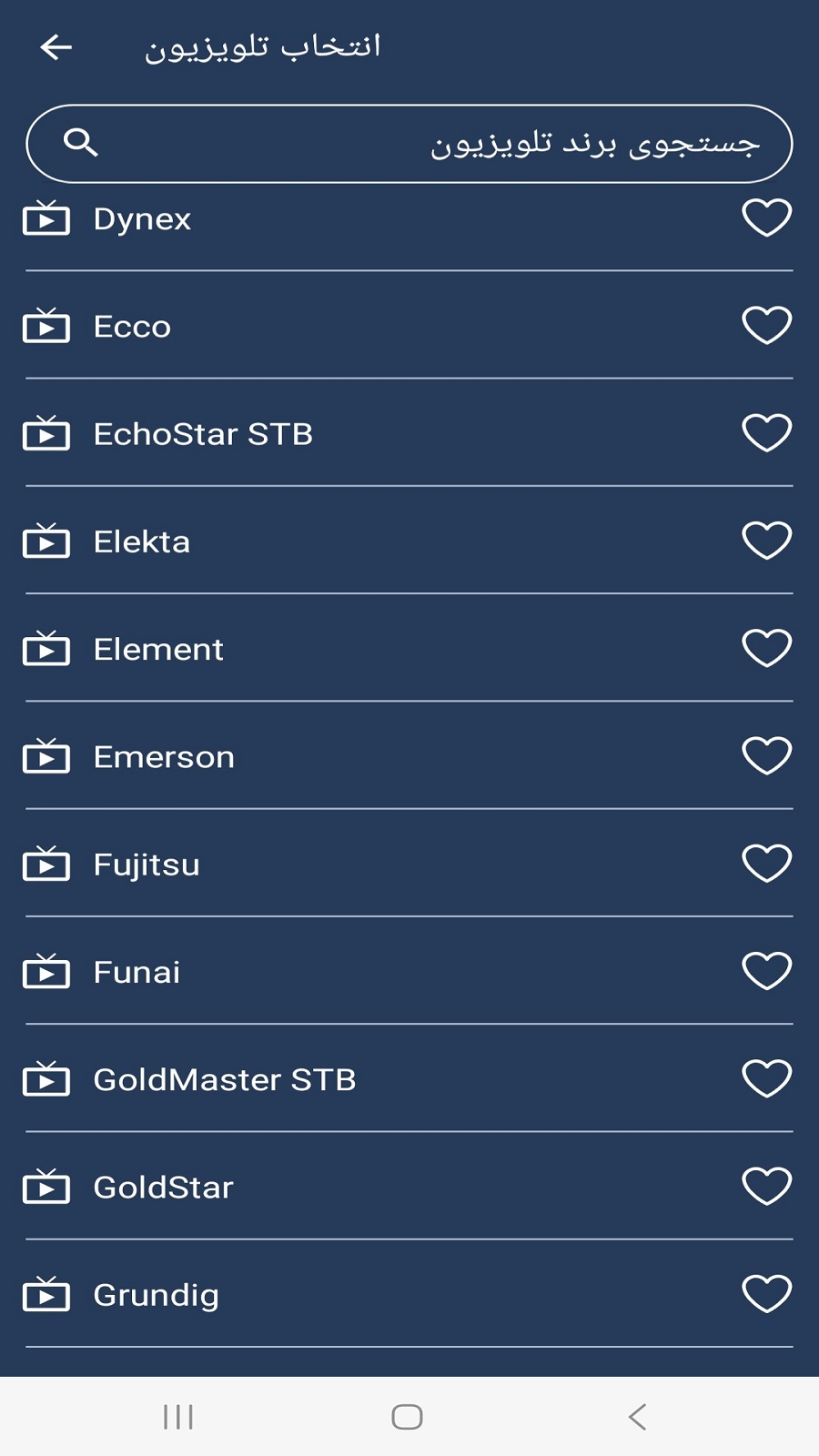Screen dimensions: 819x1456
Task: Select the Ecco TV brand
Action: 133,327
